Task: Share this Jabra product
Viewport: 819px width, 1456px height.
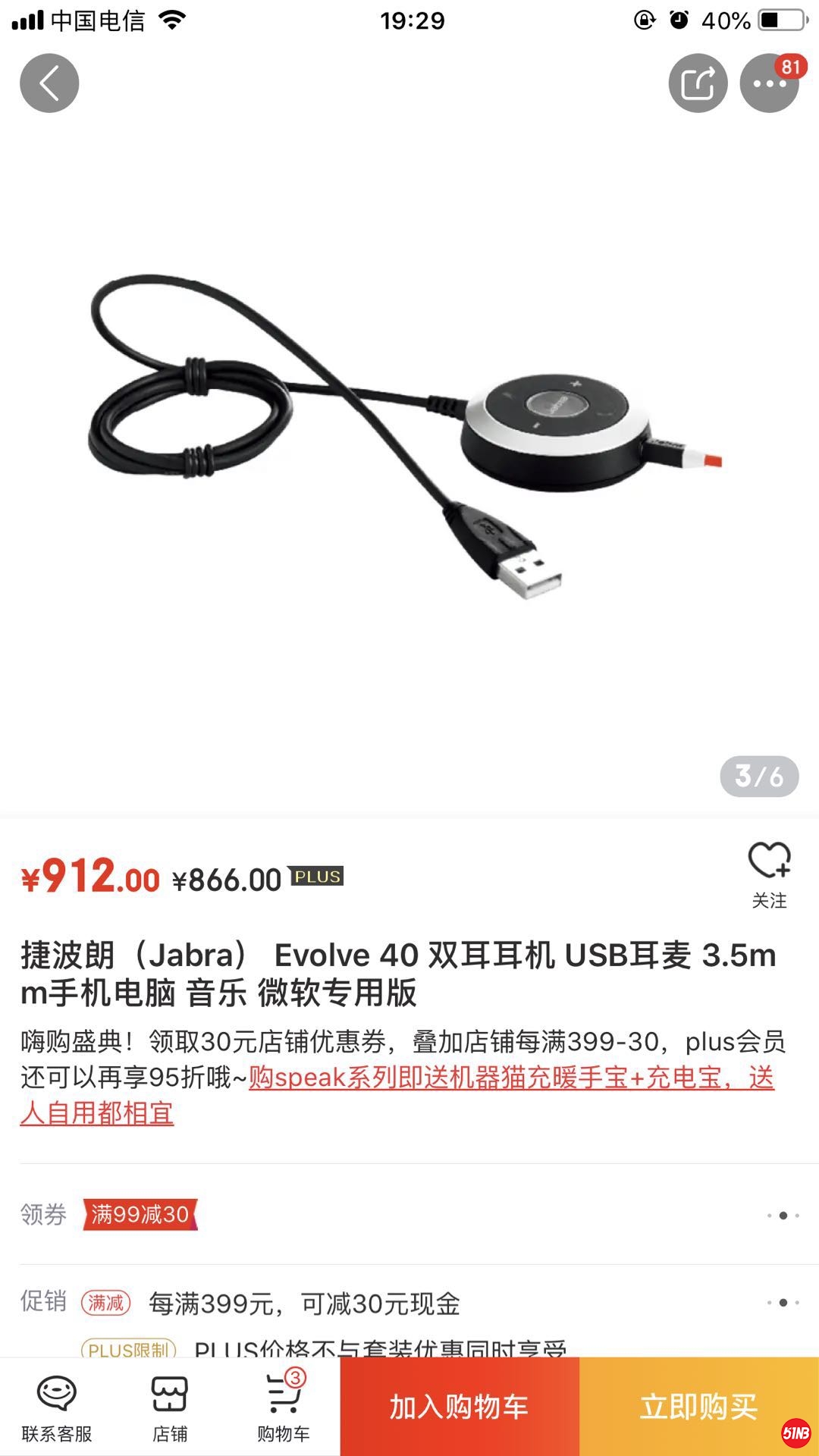Action: coord(698,83)
